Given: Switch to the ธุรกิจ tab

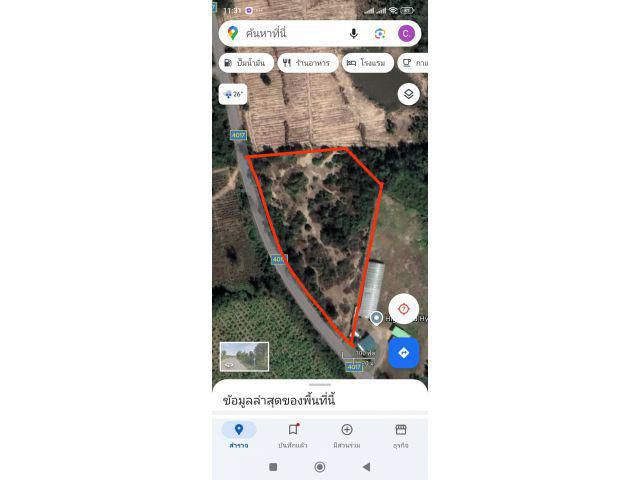Looking at the screenshot, I should [401, 435].
